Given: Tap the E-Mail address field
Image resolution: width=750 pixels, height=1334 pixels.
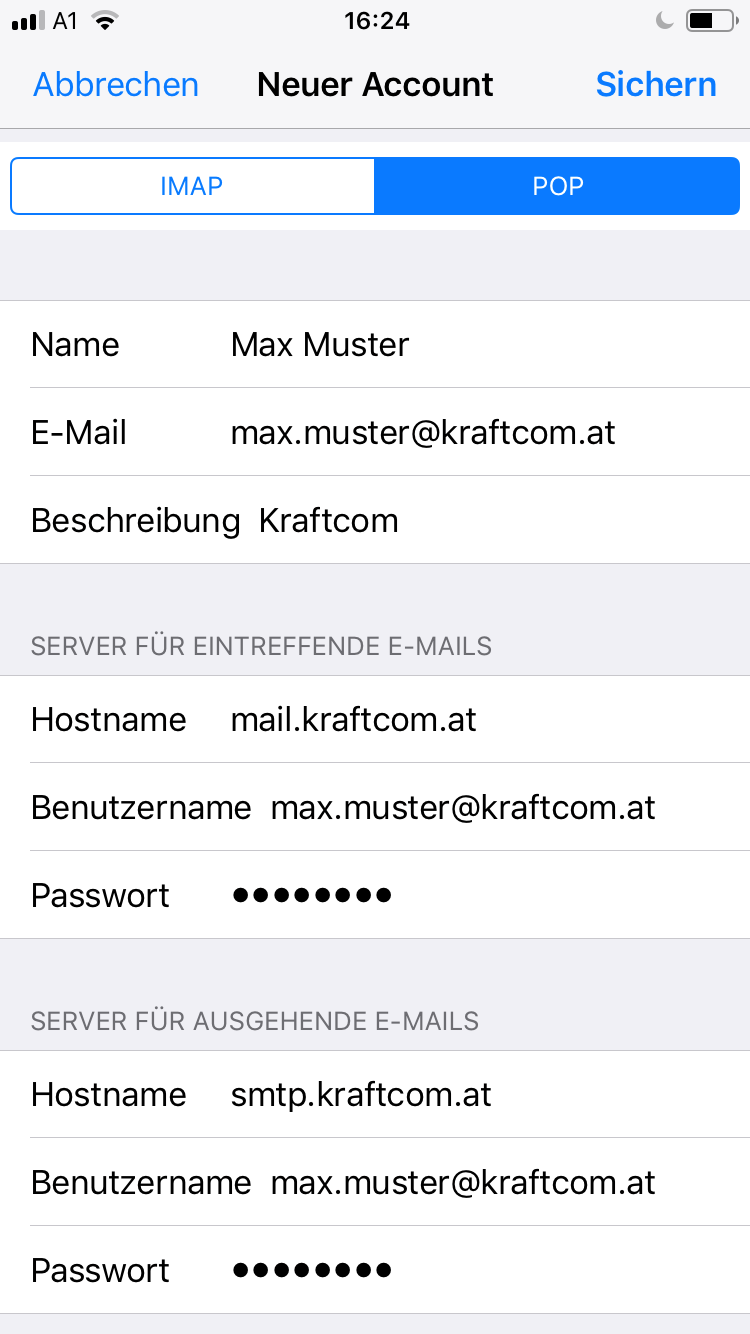Looking at the screenshot, I should tap(375, 432).
